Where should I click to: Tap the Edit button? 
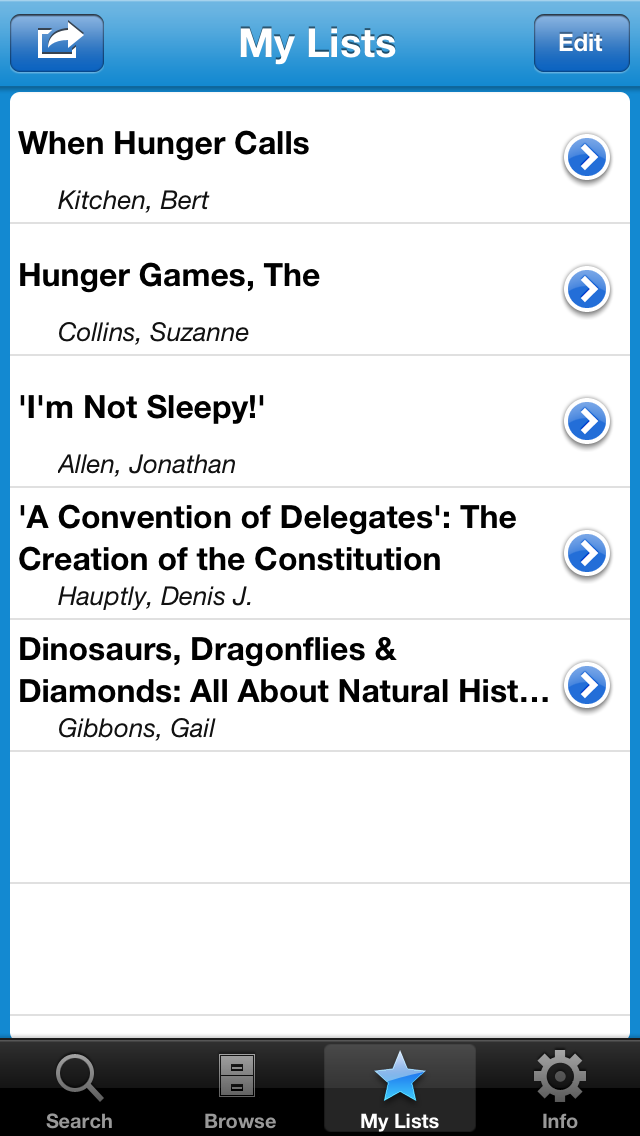(581, 43)
